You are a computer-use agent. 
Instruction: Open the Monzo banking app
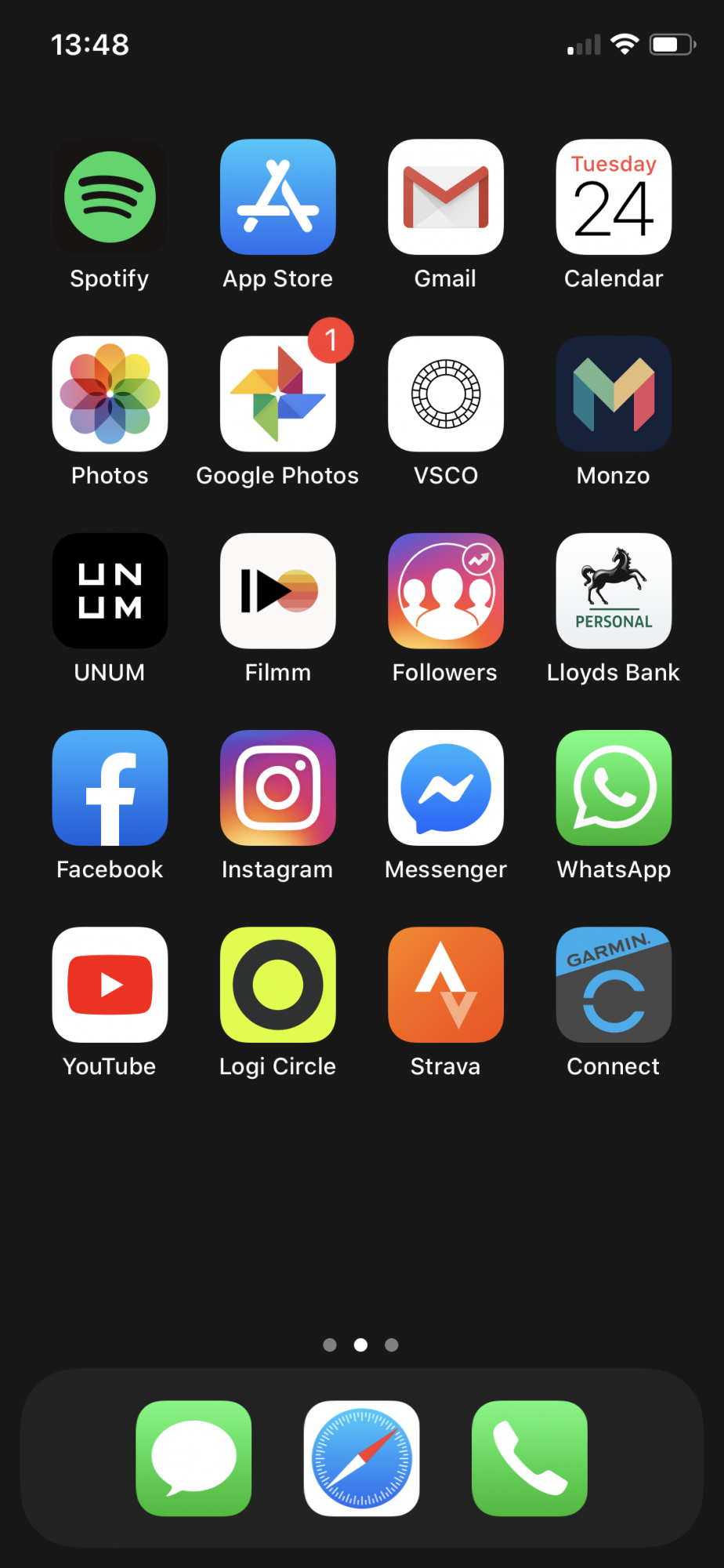[614, 394]
